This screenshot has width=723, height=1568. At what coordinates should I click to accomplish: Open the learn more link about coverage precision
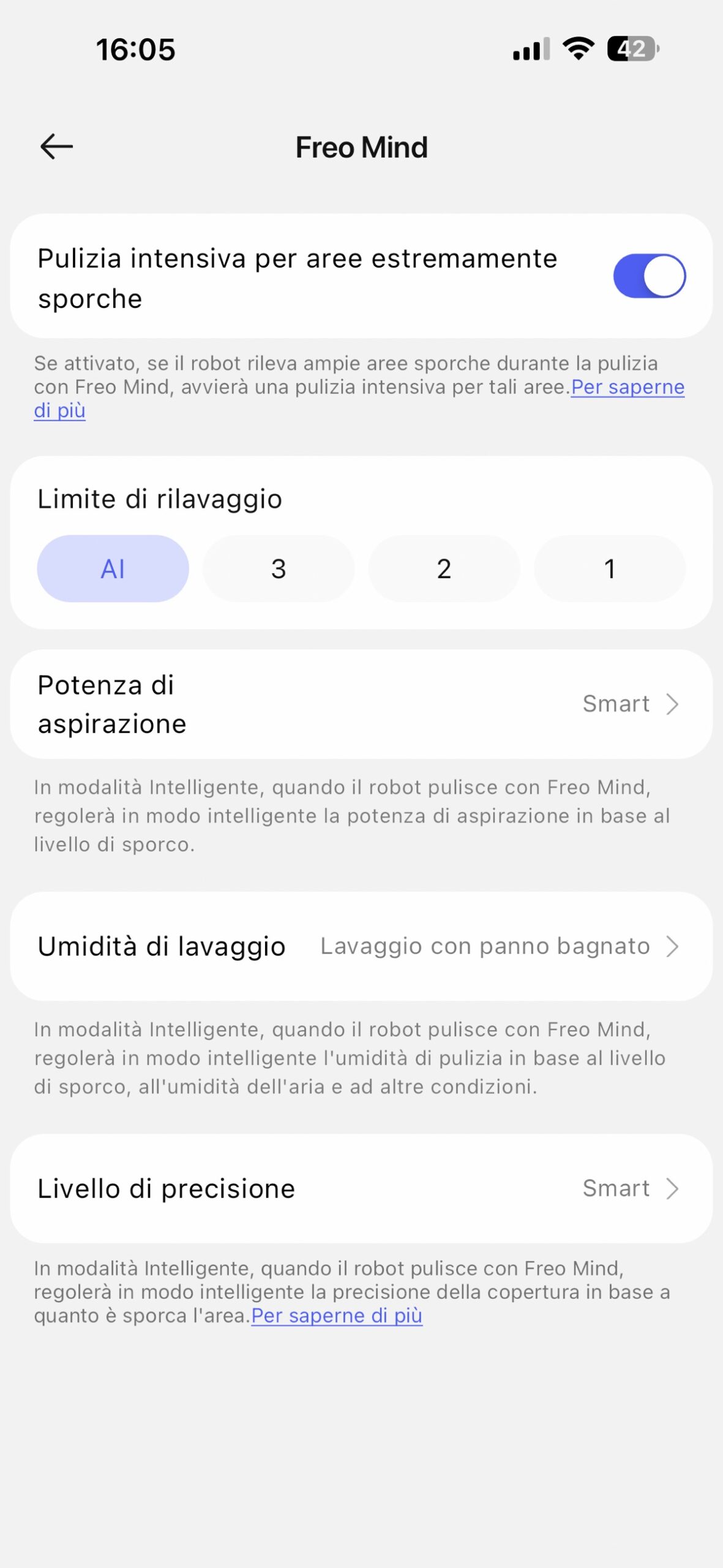pyautogui.click(x=337, y=1316)
